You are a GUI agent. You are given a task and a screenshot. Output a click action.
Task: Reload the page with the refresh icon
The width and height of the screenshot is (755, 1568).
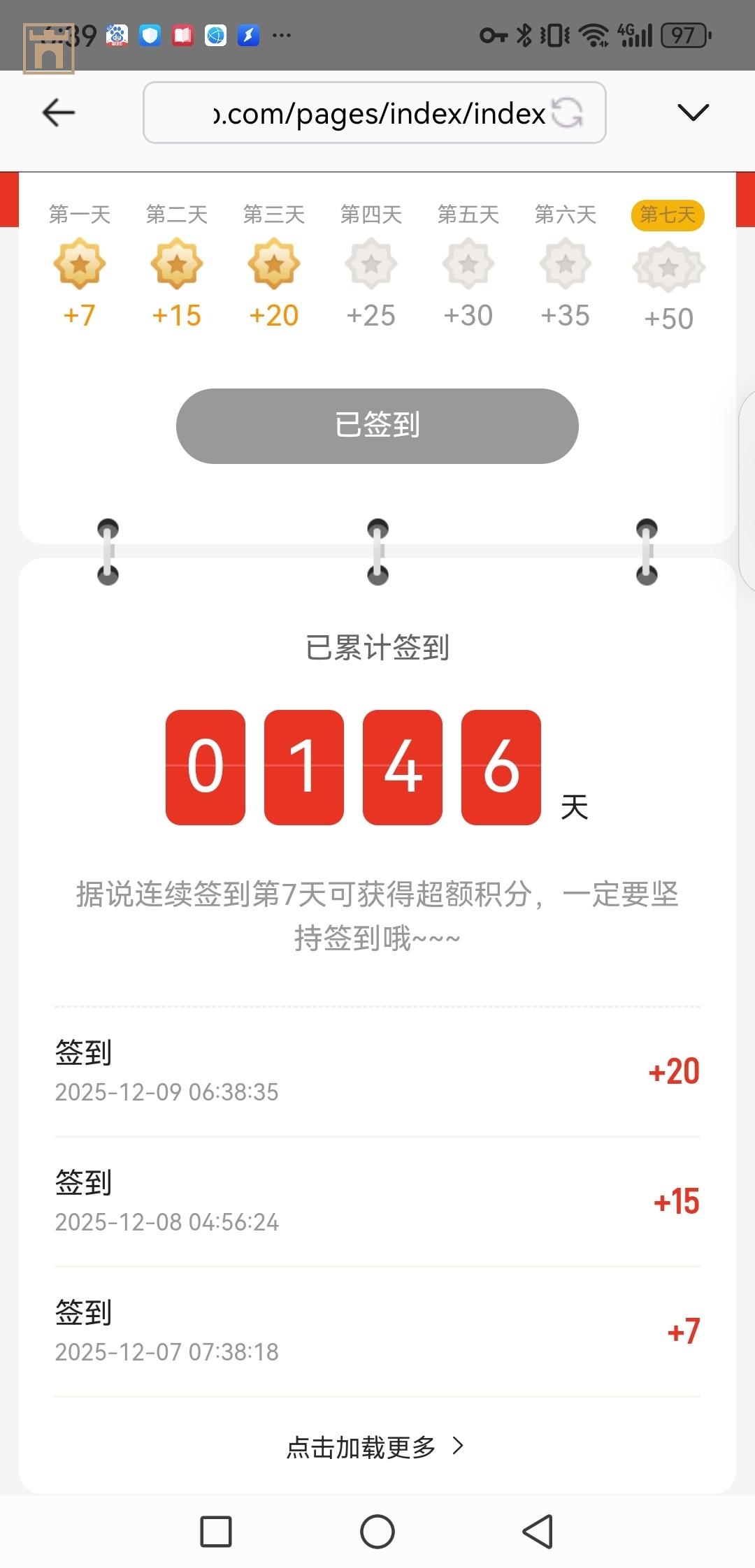[567, 112]
